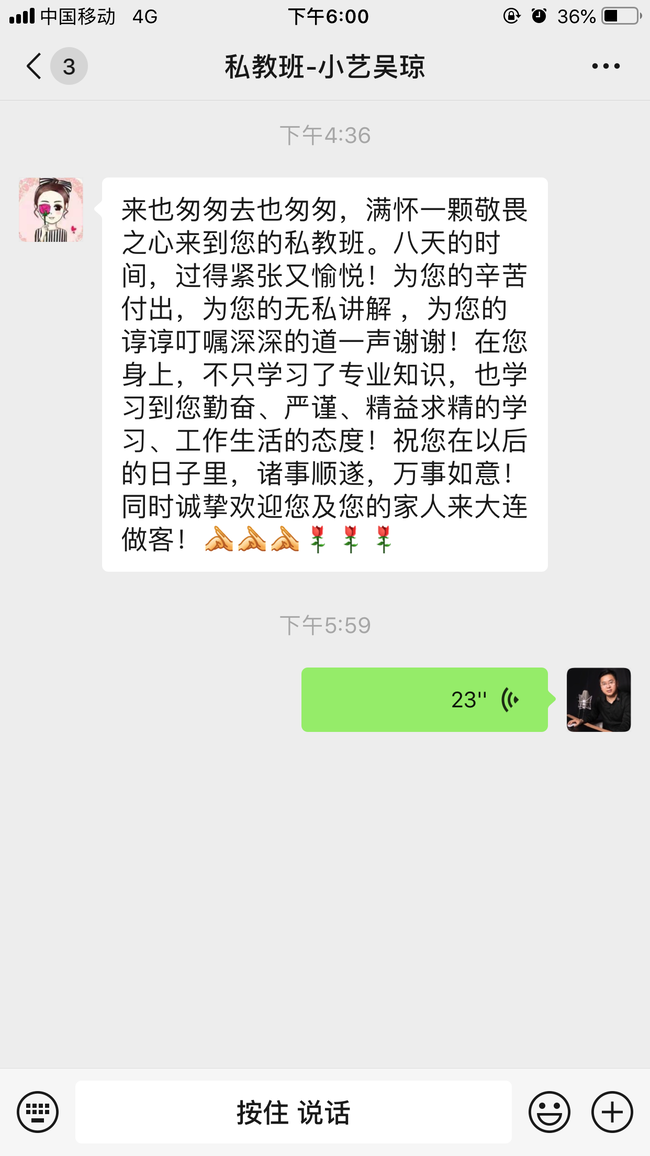
Task: Play the 23-second voice message
Action: pyautogui.click(x=425, y=700)
